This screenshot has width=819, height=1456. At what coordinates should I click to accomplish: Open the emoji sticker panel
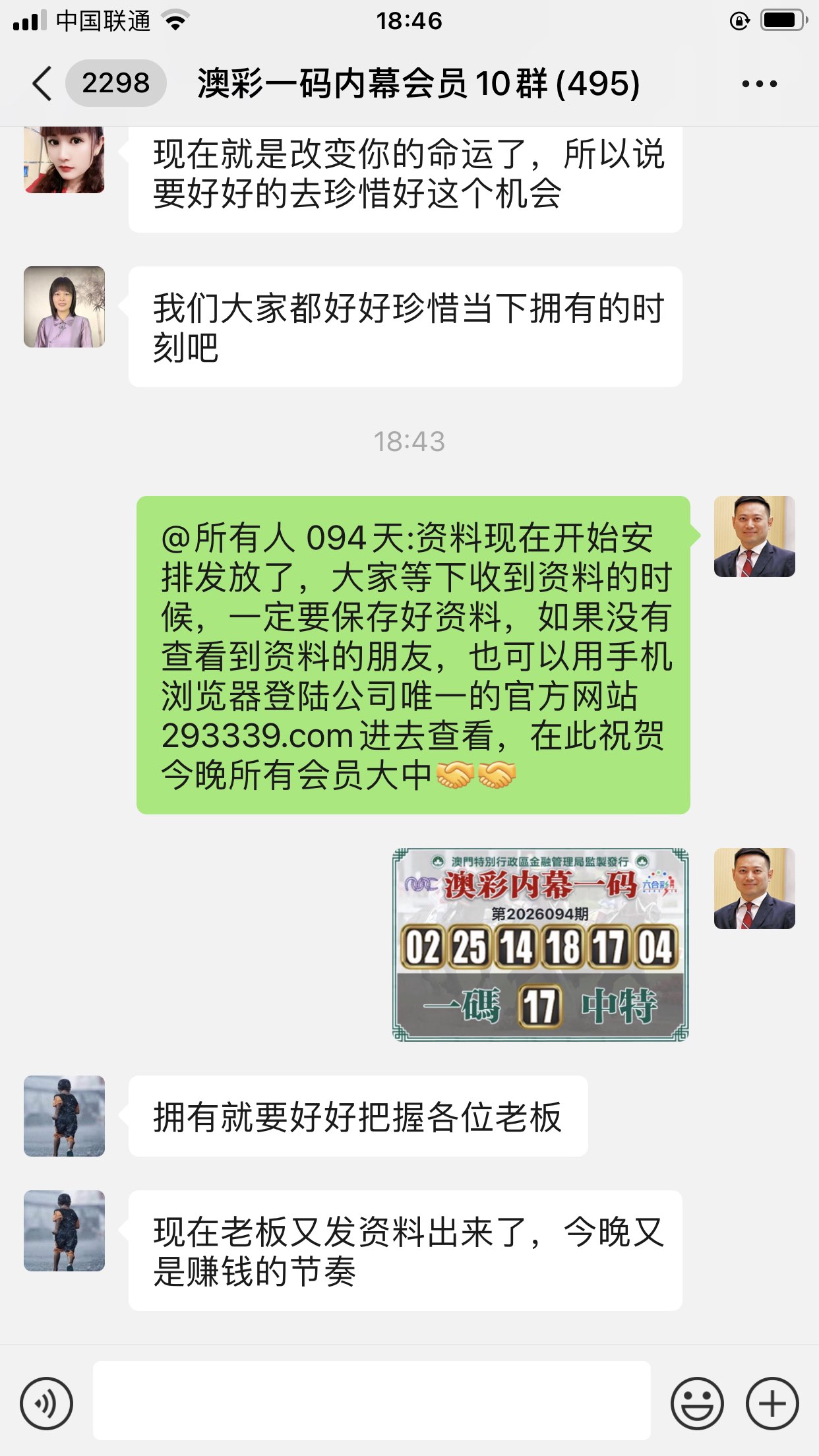(x=697, y=1403)
